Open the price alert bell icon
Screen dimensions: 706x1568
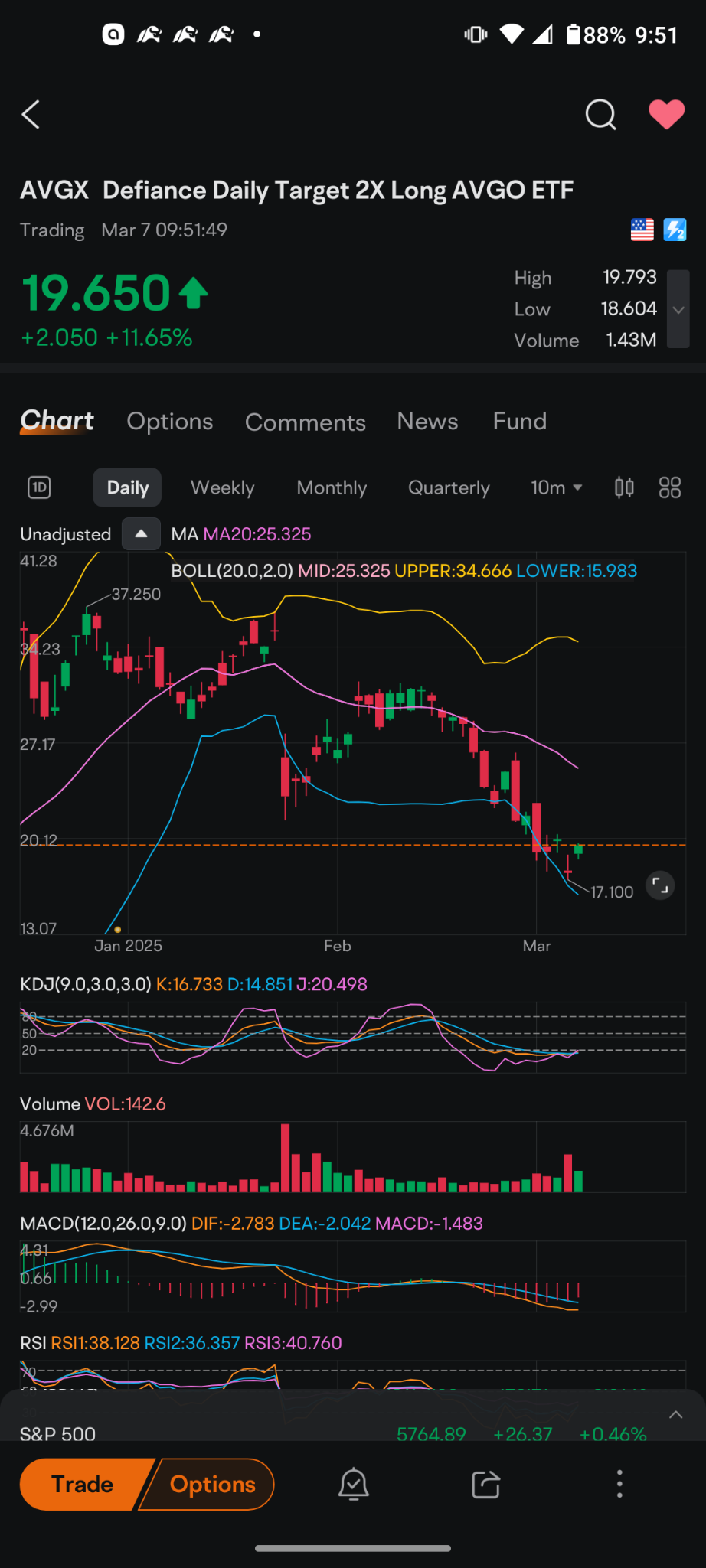click(x=353, y=1483)
